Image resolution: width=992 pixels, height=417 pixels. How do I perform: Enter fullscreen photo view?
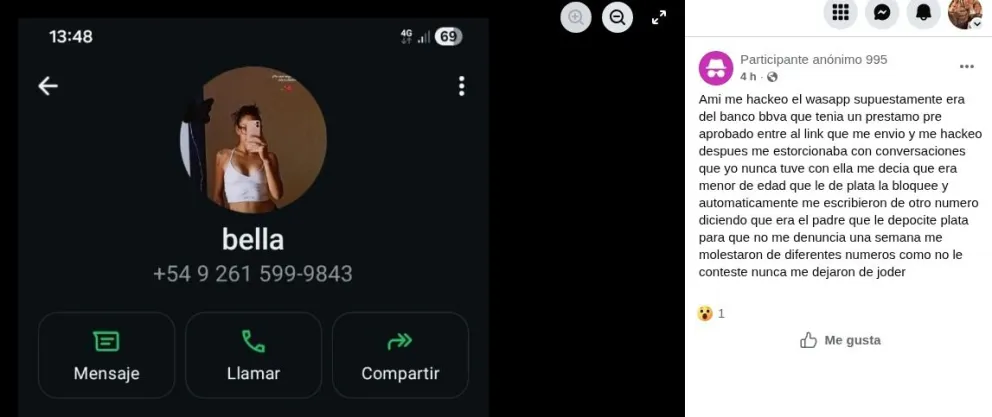(659, 17)
